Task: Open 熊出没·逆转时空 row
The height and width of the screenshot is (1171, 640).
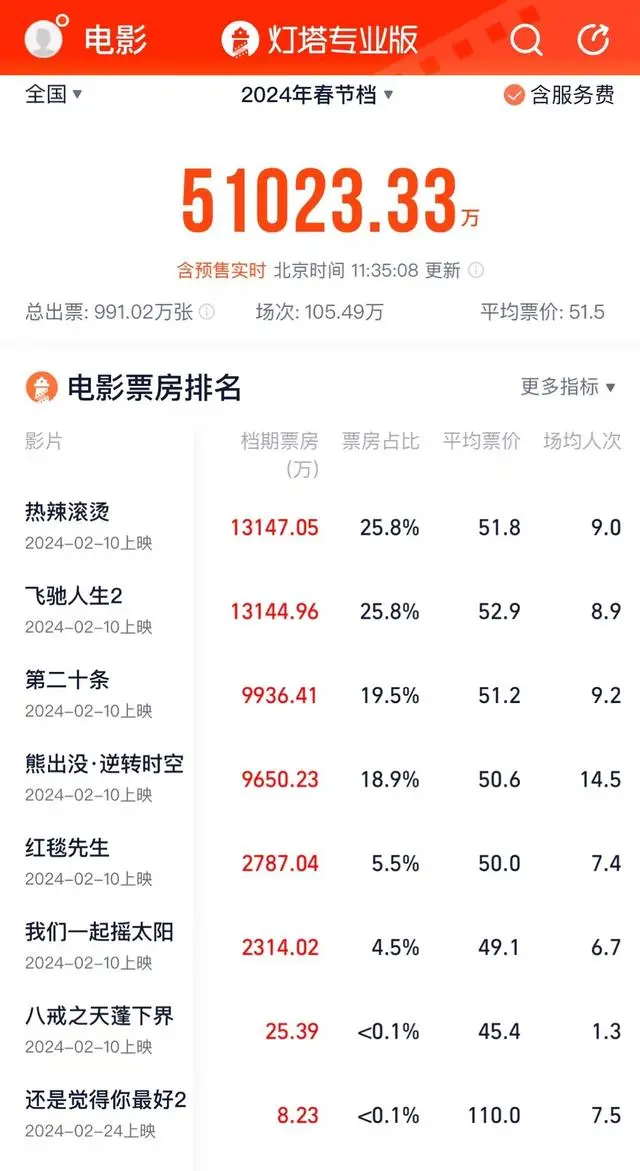Action: [x=320, y=779]
